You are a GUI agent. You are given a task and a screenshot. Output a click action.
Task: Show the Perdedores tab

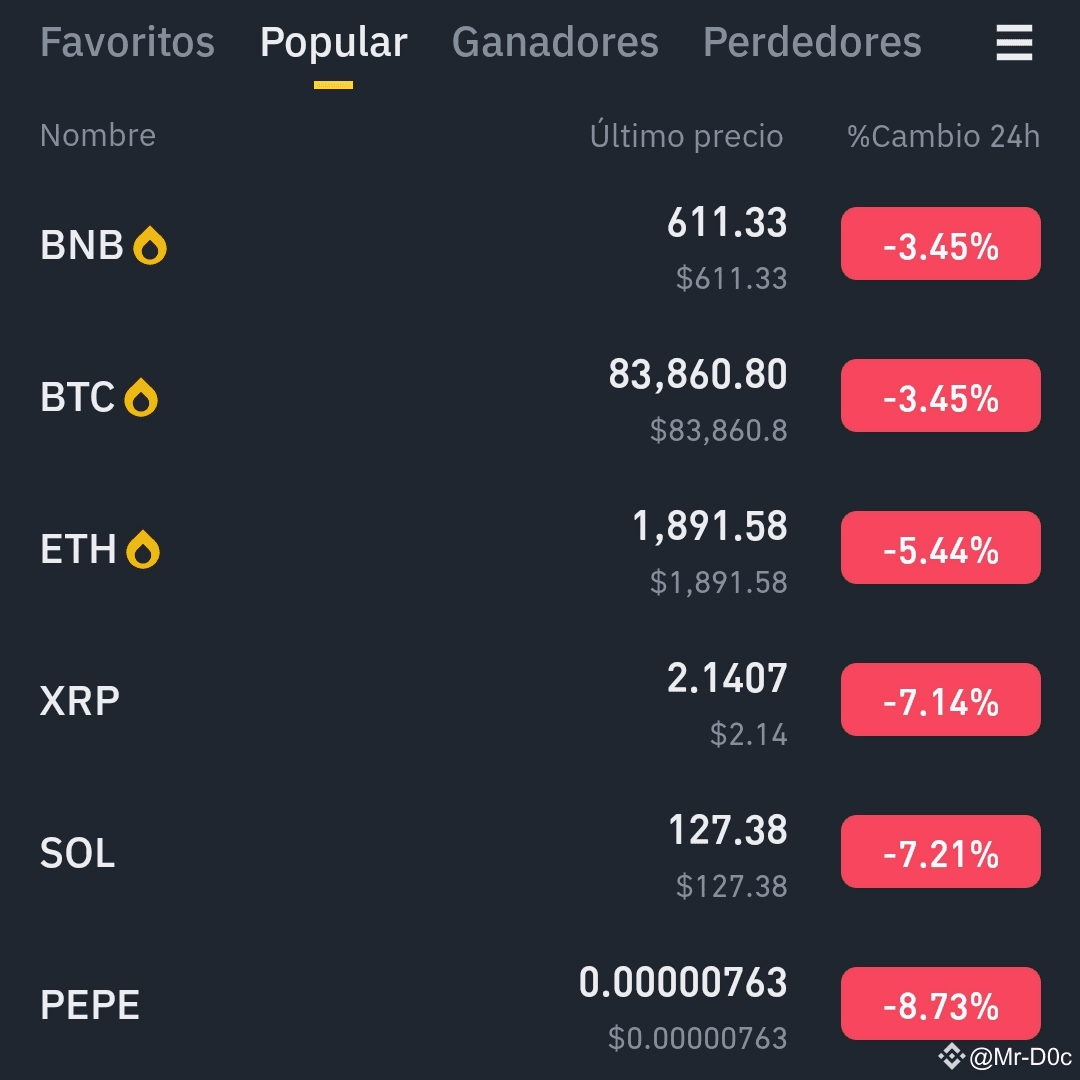click(x=812, y=43)
